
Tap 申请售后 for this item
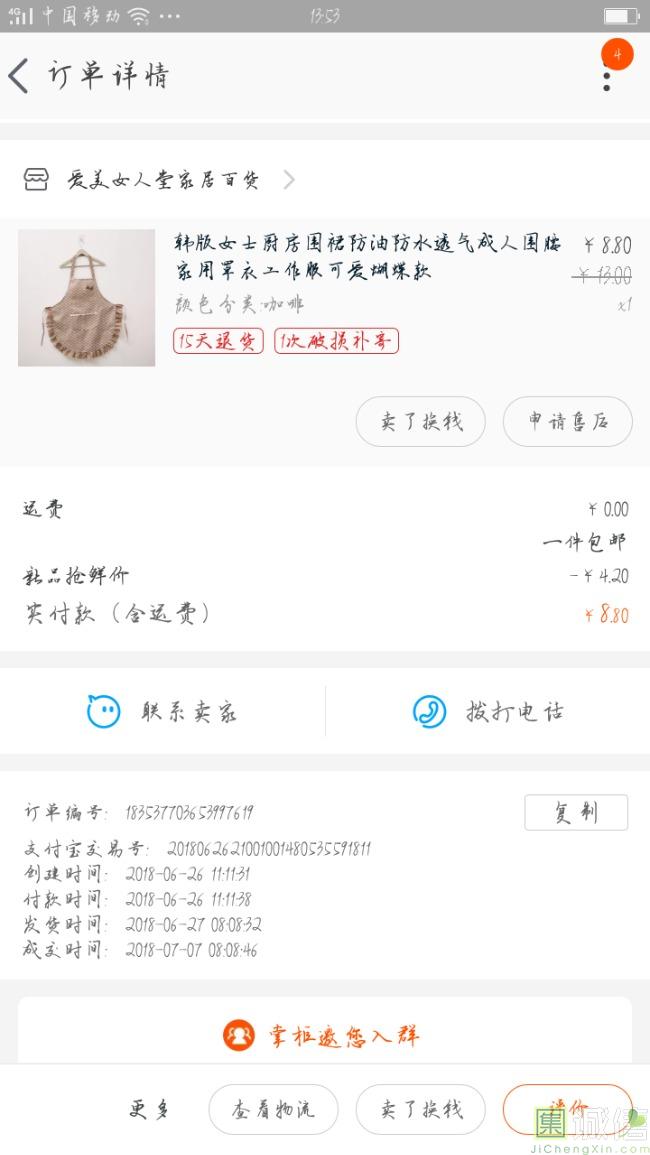[x=567, y=421]
